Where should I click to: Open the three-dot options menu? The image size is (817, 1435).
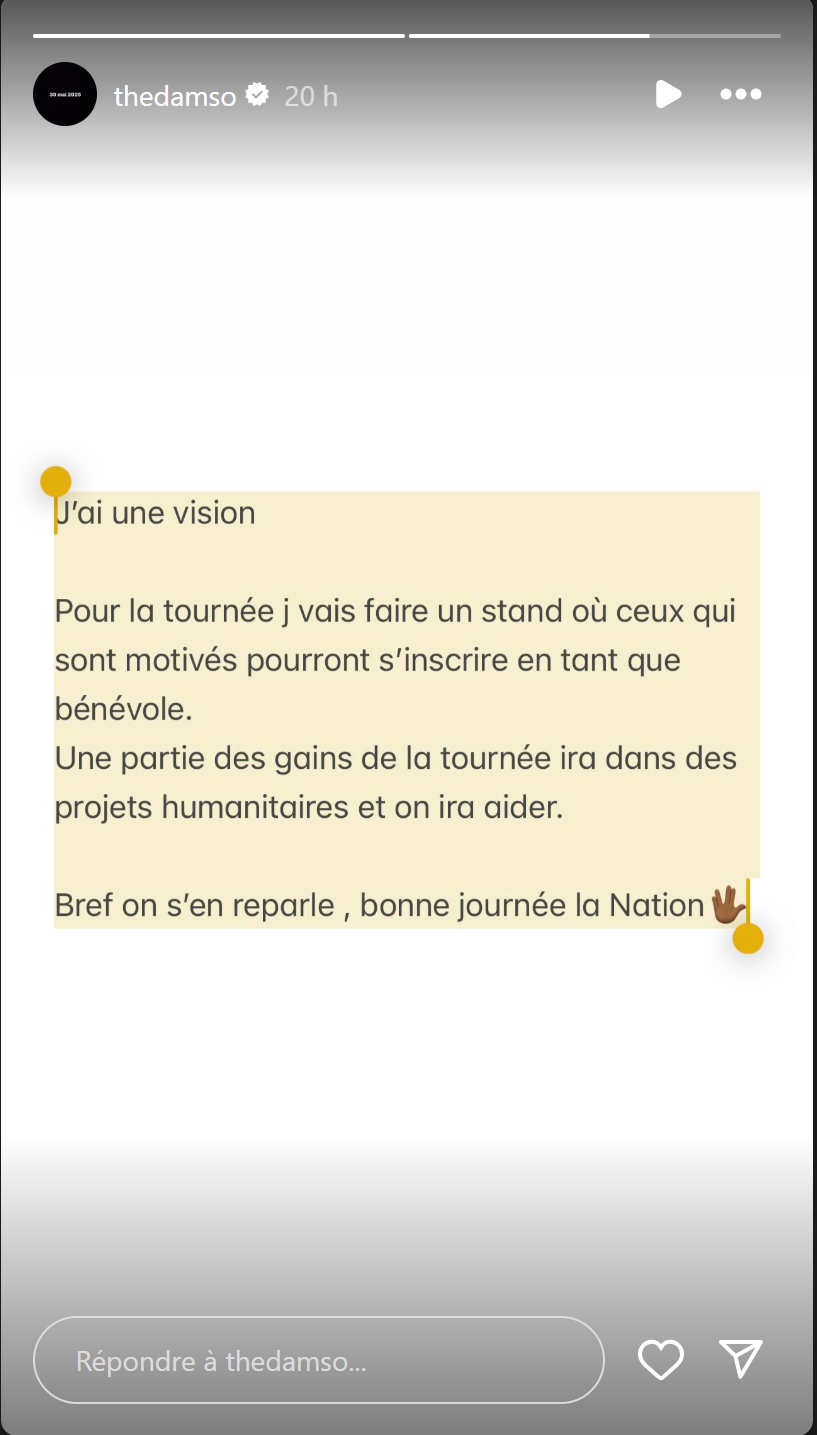click(741, 94)
